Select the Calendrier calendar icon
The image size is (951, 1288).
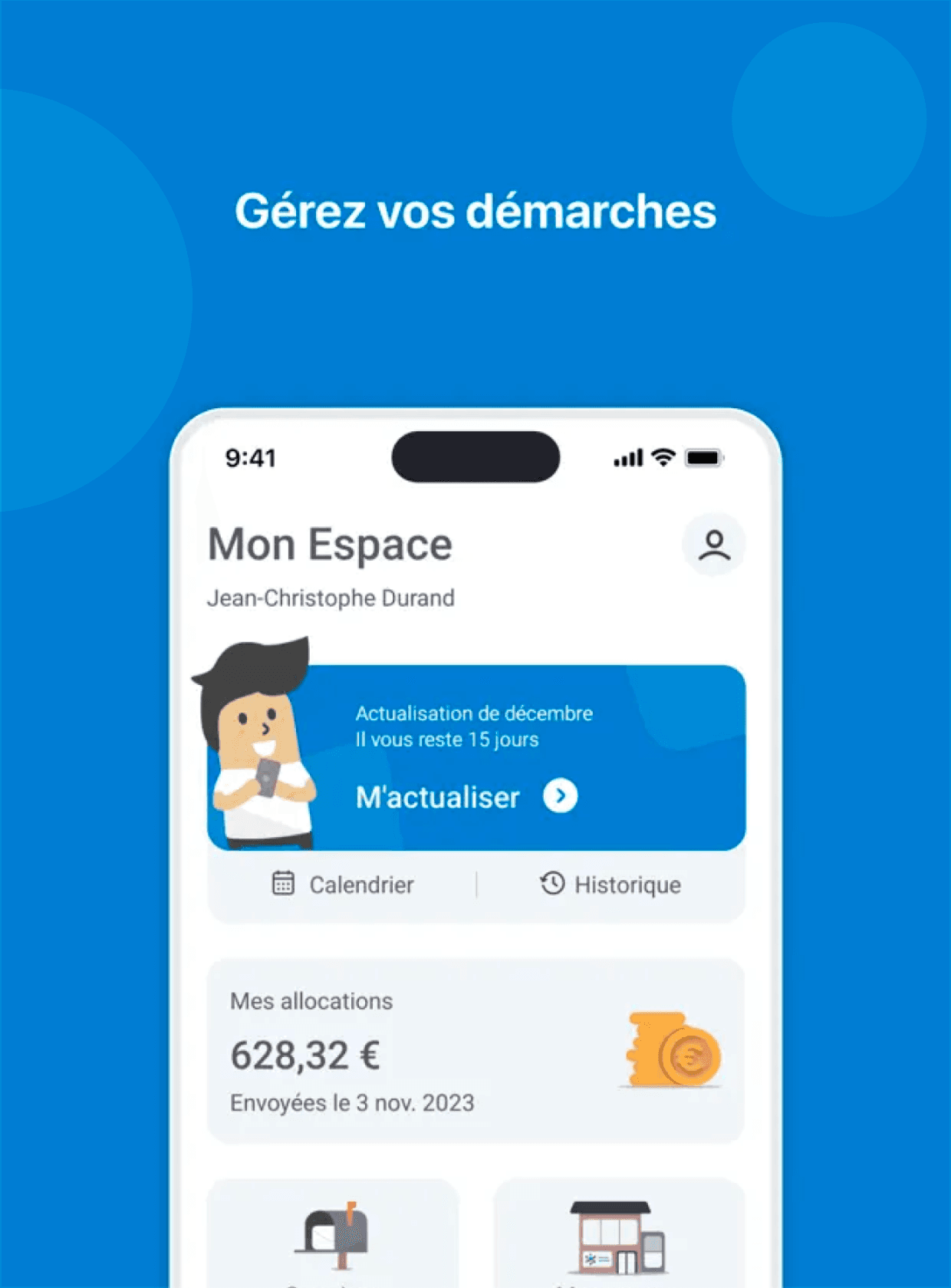[282, 884]
